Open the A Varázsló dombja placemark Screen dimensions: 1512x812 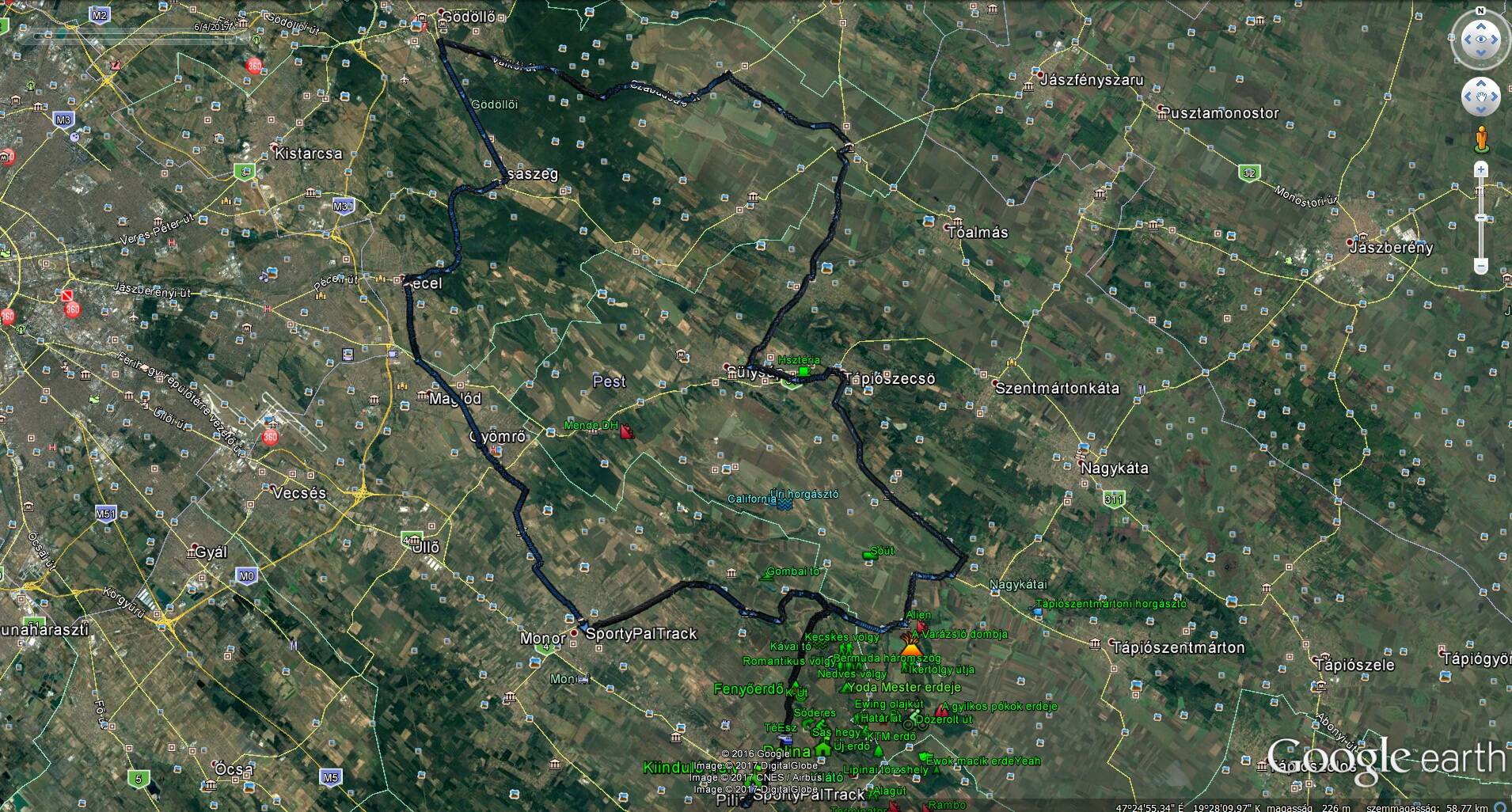(x=959, y=634)
